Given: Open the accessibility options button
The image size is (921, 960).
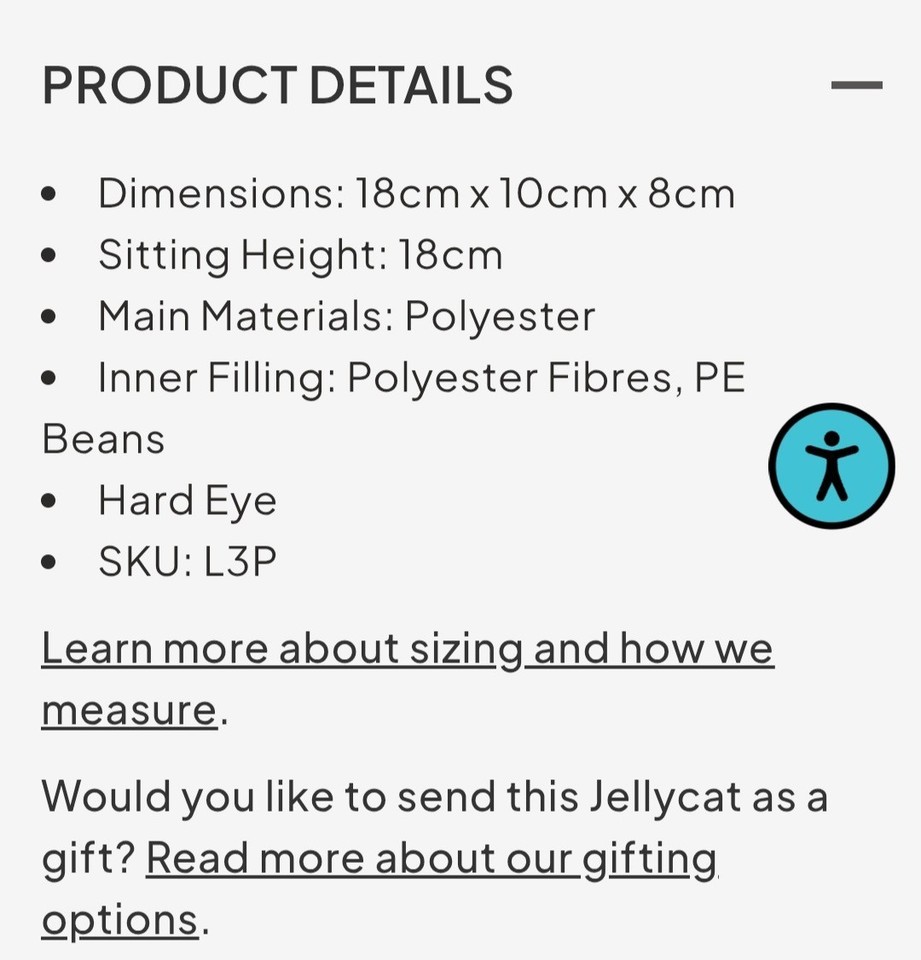Looking at the screenshot, I should point(831,466).
